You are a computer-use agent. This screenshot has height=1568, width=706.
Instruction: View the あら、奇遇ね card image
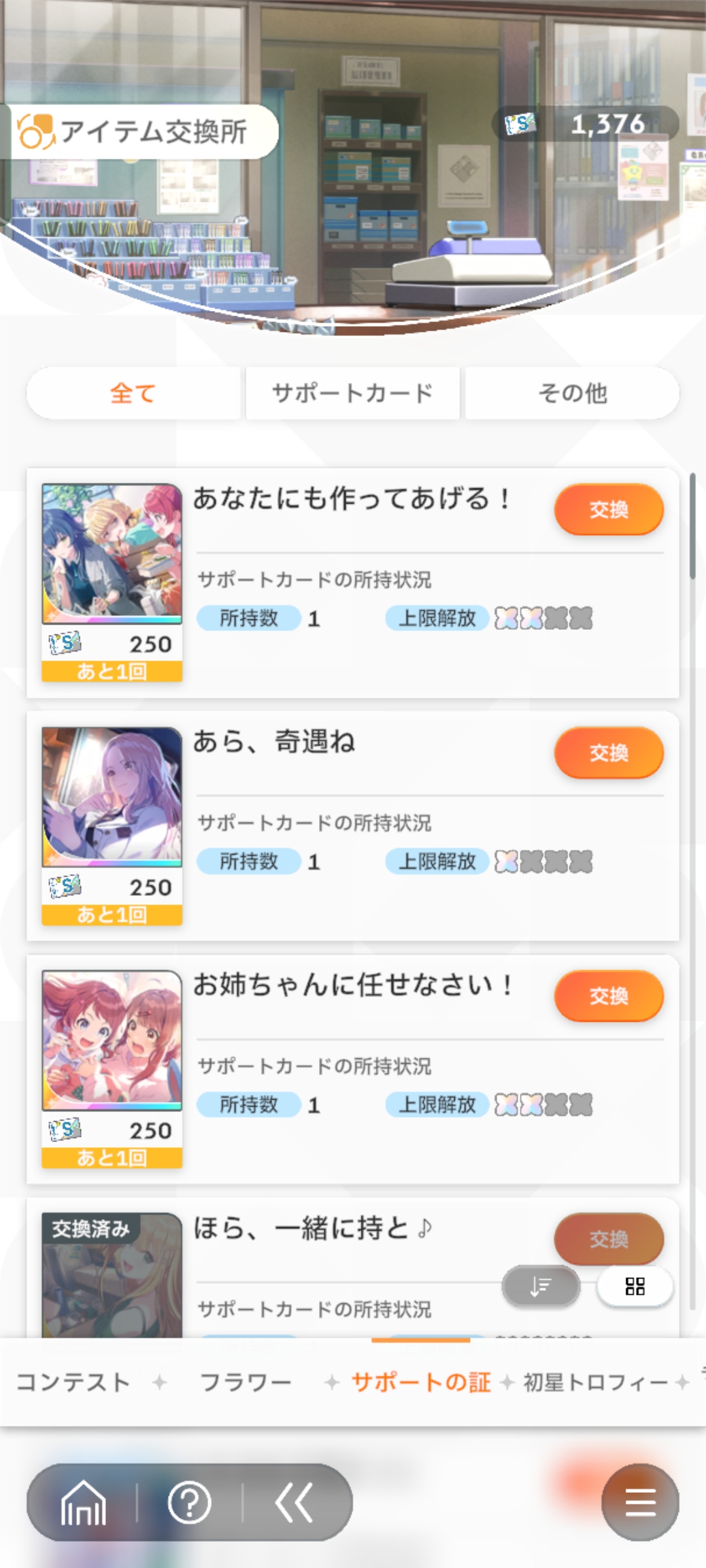(x=112, y=796)
